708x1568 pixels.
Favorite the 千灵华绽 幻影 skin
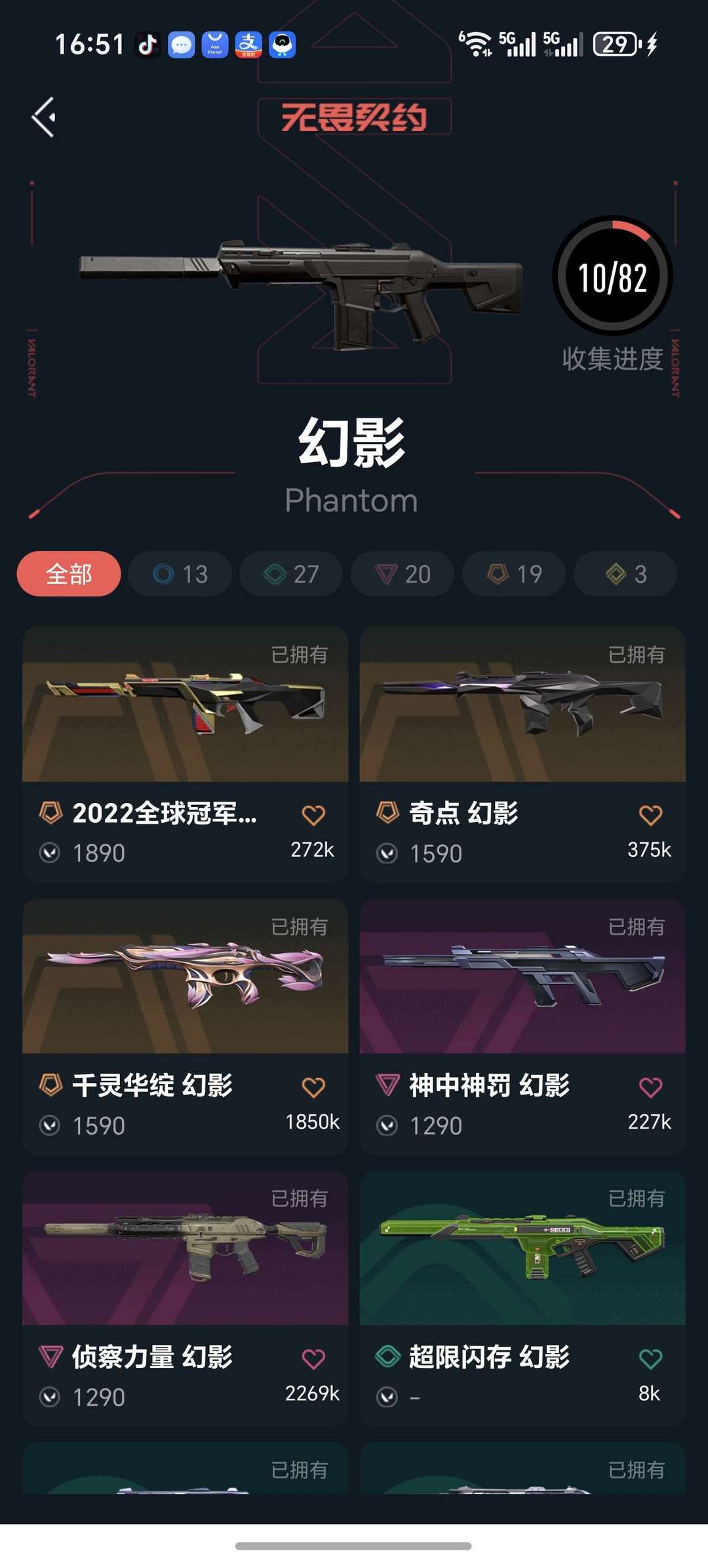click(x=314, y=1086)
